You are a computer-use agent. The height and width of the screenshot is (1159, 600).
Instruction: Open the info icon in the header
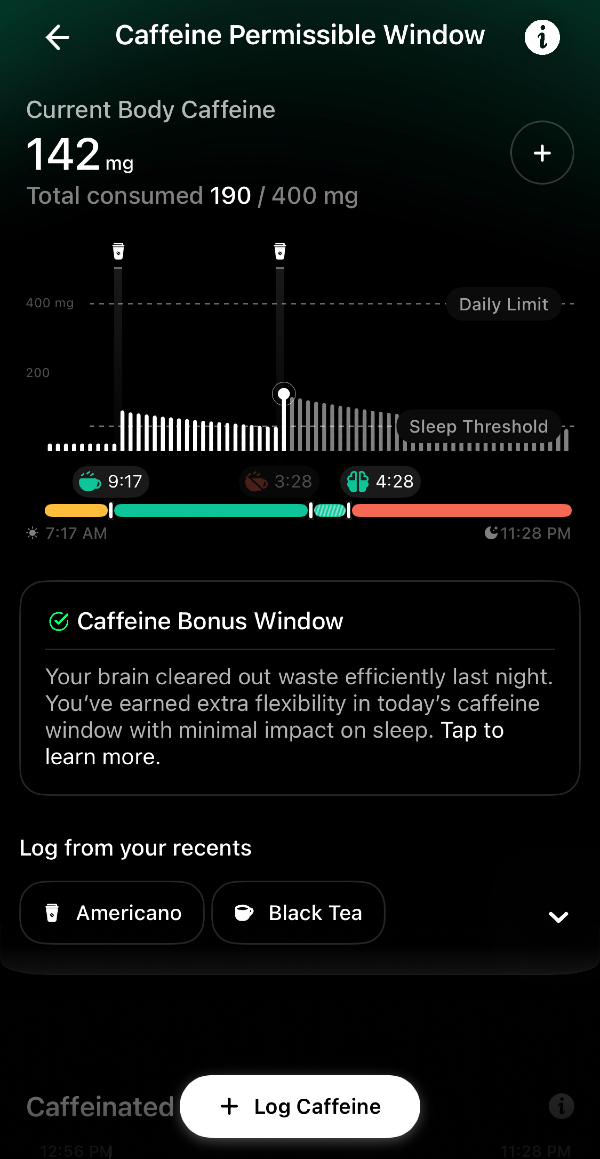point(542,38)
